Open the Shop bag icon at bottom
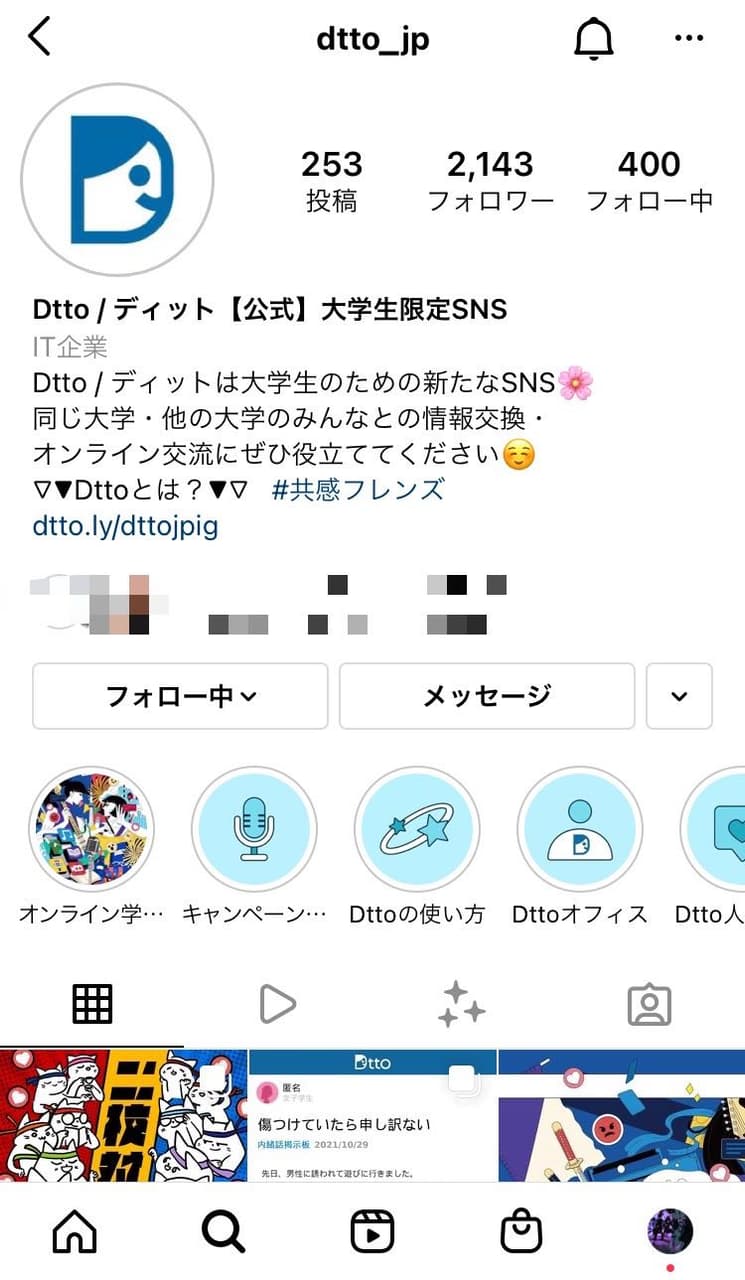745x1280 pixels. [521, 1232]
